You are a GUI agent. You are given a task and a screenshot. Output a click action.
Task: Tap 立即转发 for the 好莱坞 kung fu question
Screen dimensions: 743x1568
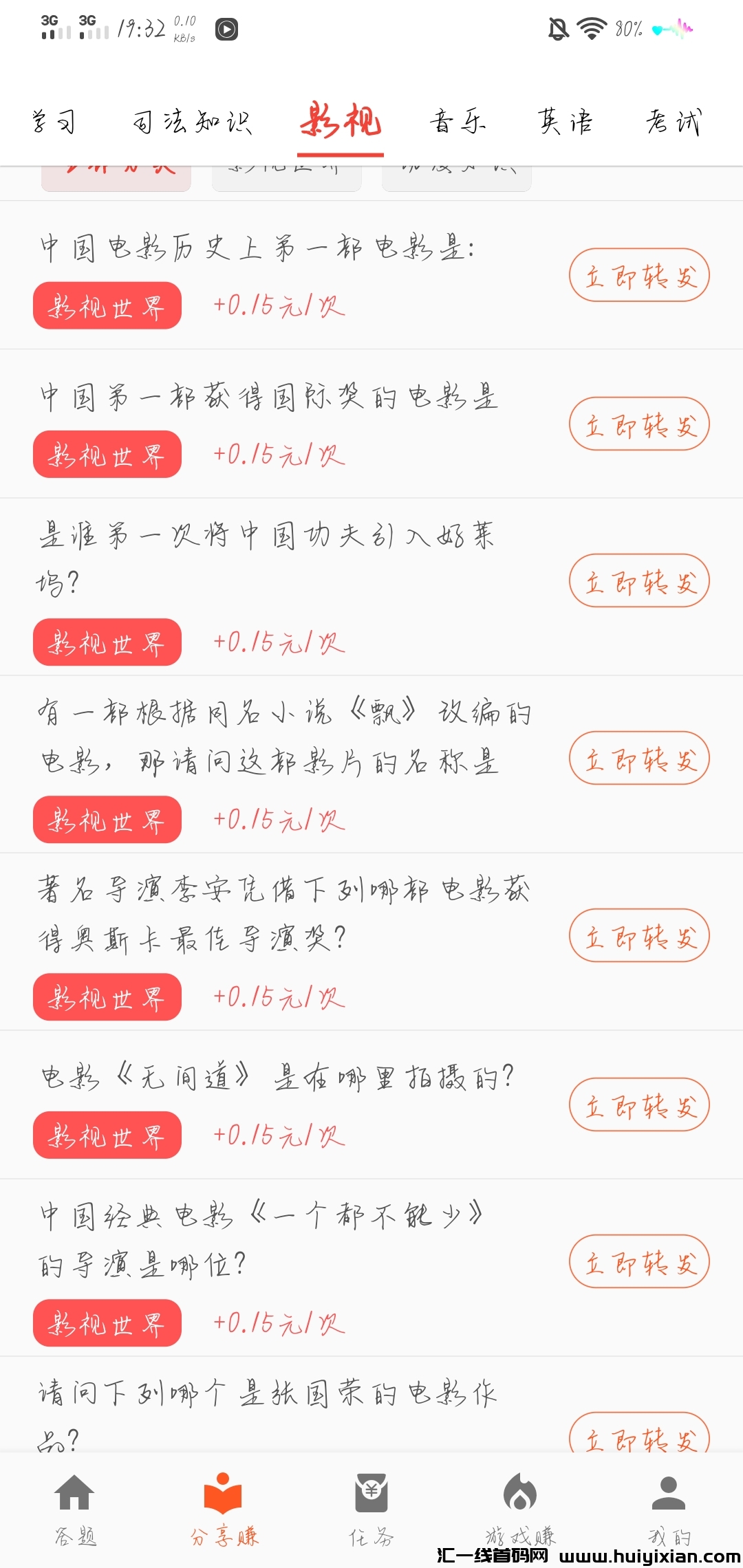tap(639, 581)
